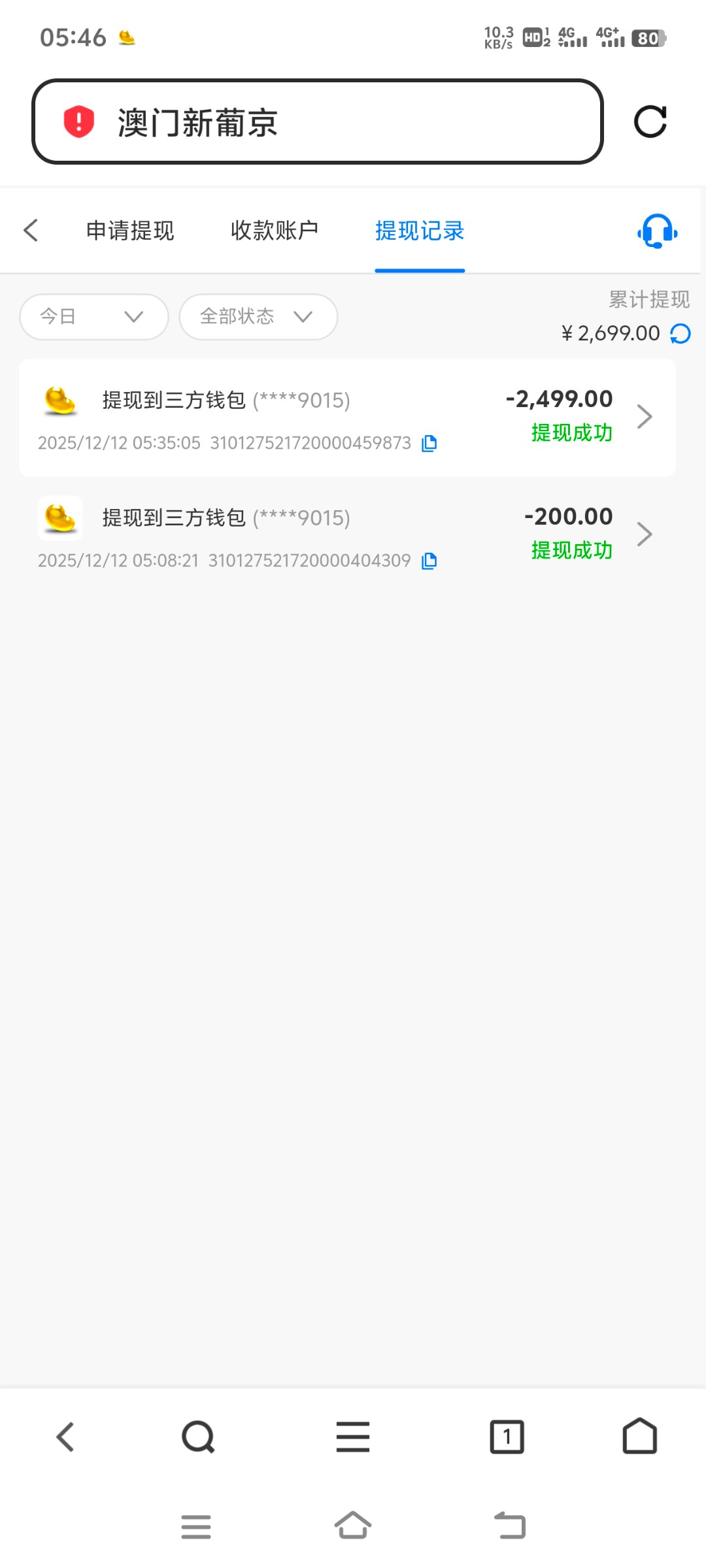Expand the 今日 date filter dropdown

(x=93, y=317)
